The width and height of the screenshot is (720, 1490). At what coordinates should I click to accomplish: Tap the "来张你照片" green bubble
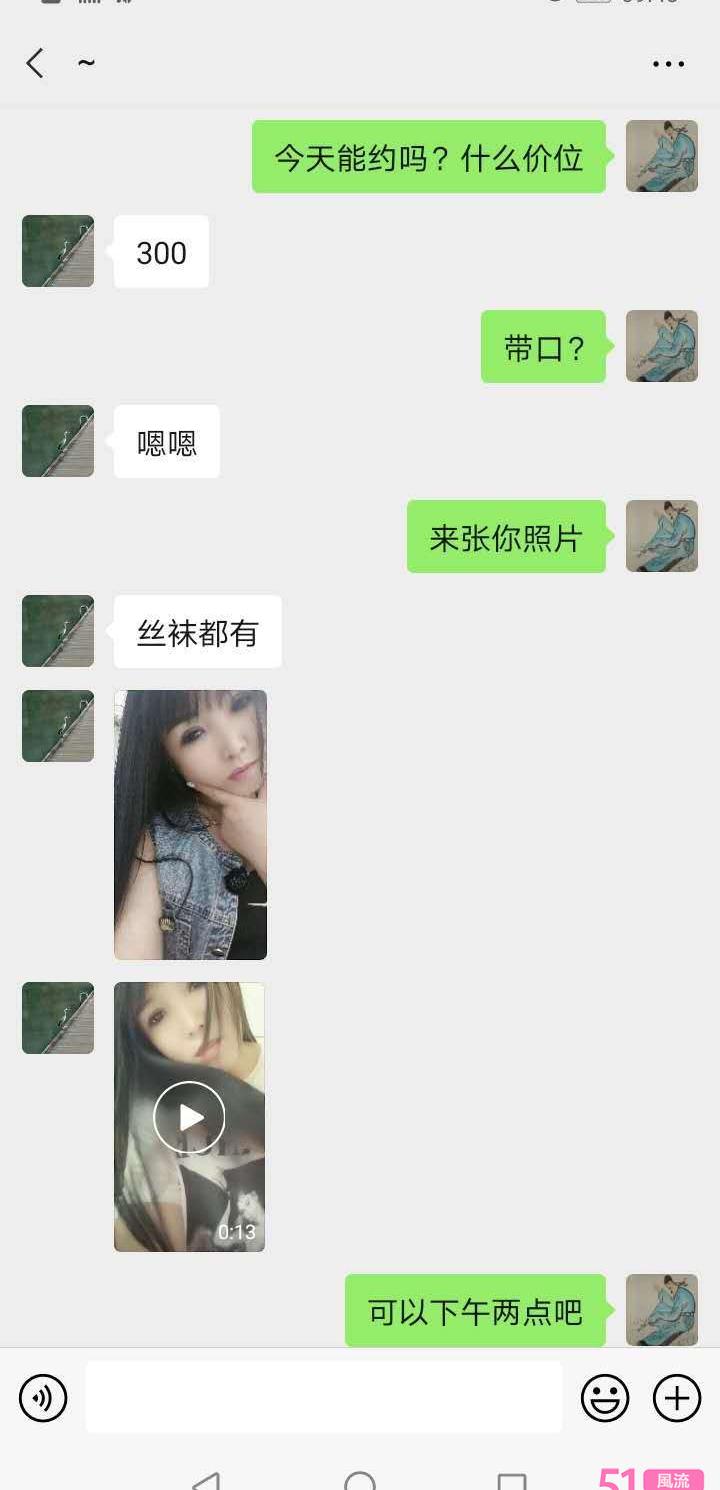[x=506, y=537]
